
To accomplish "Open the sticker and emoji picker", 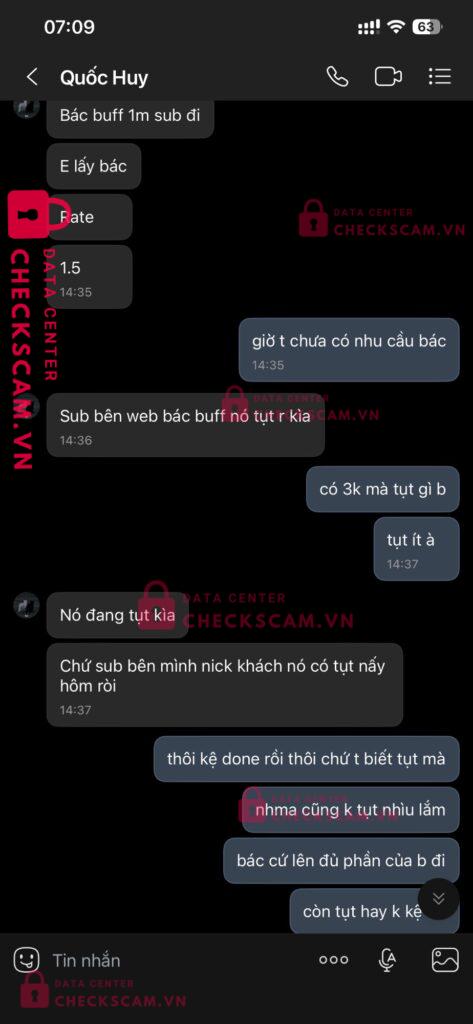I will pyautogui.click(x=27, y=960).
